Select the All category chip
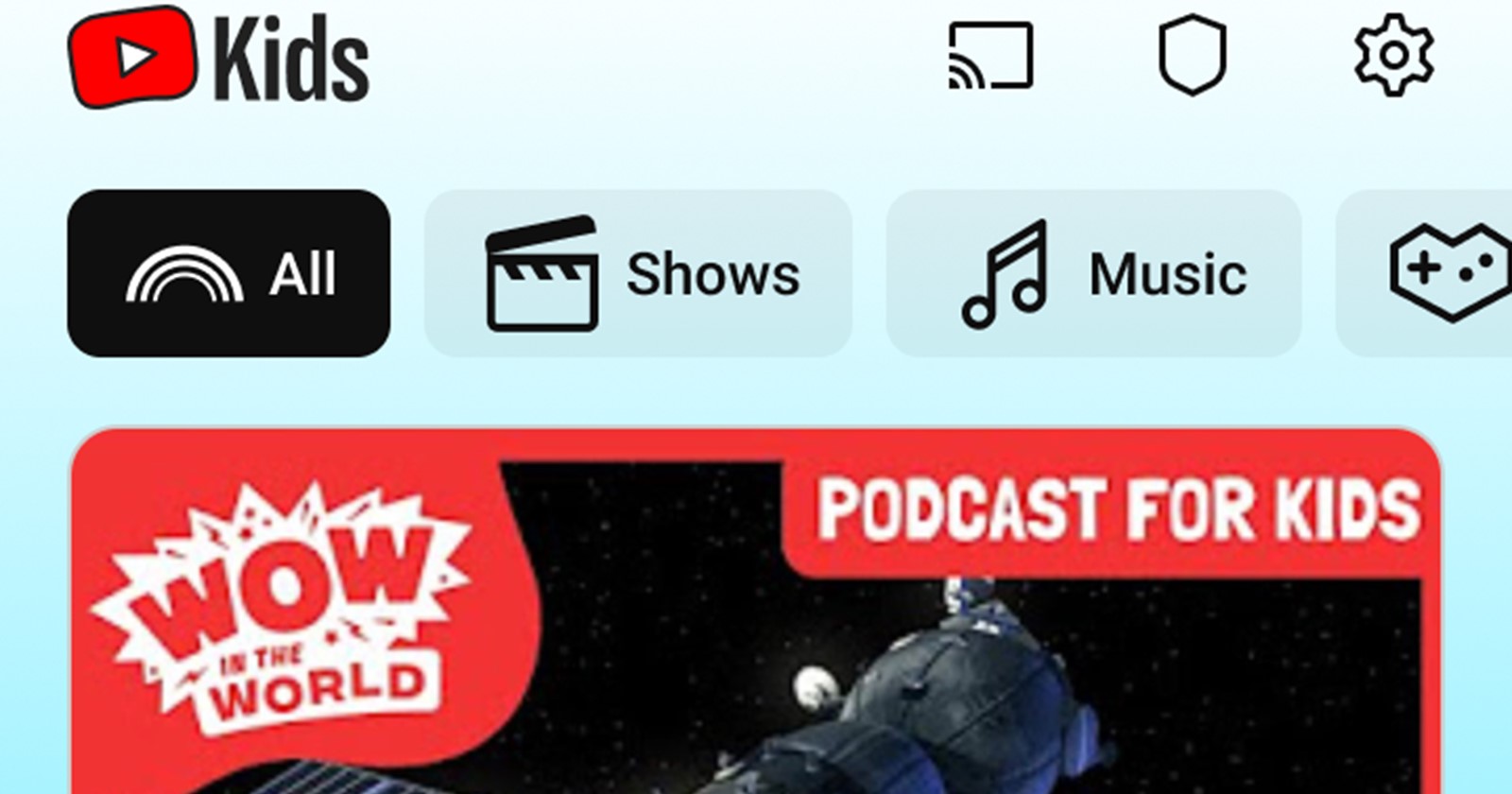Viewport: 1512px width, 794px height. point(229,274)
